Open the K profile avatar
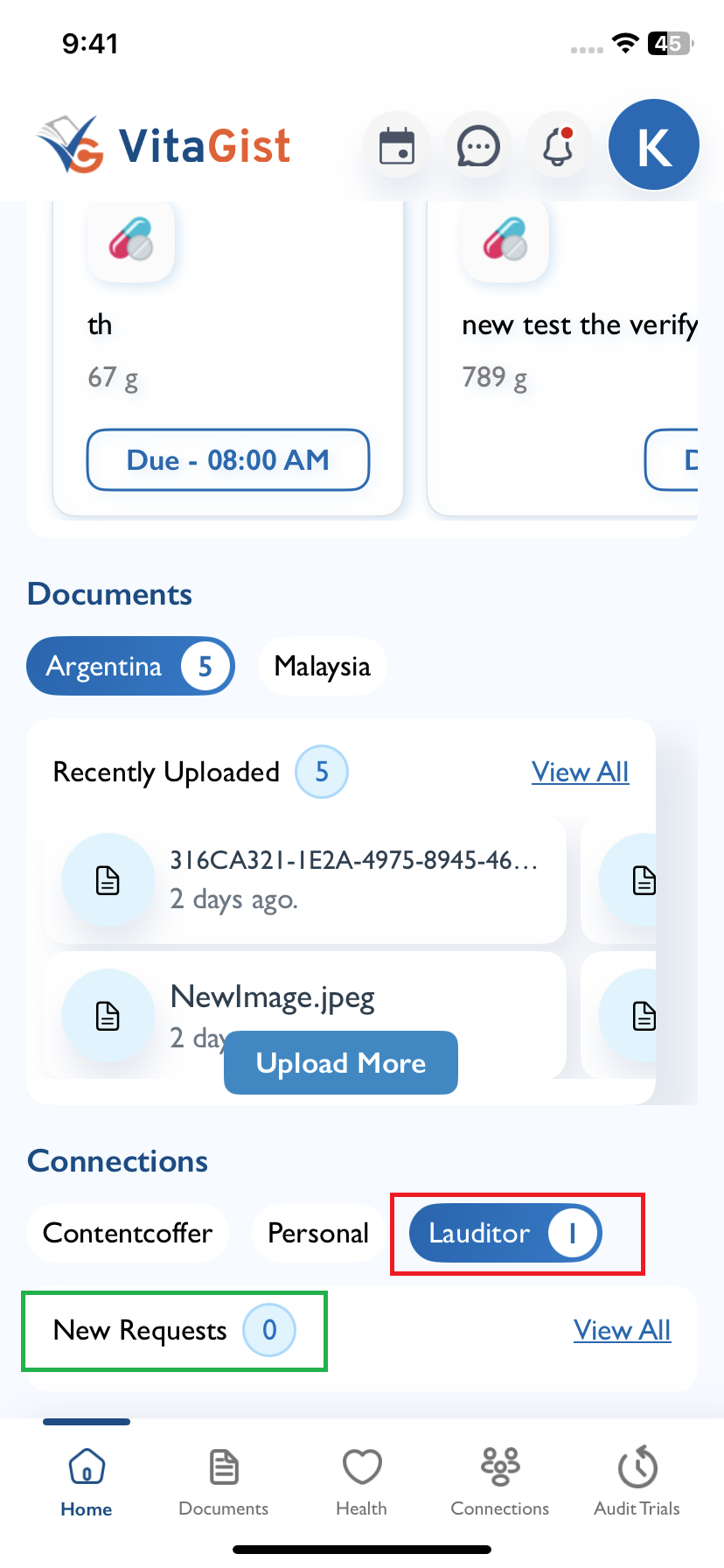724x1568 pixels. [x=654, y=145]
